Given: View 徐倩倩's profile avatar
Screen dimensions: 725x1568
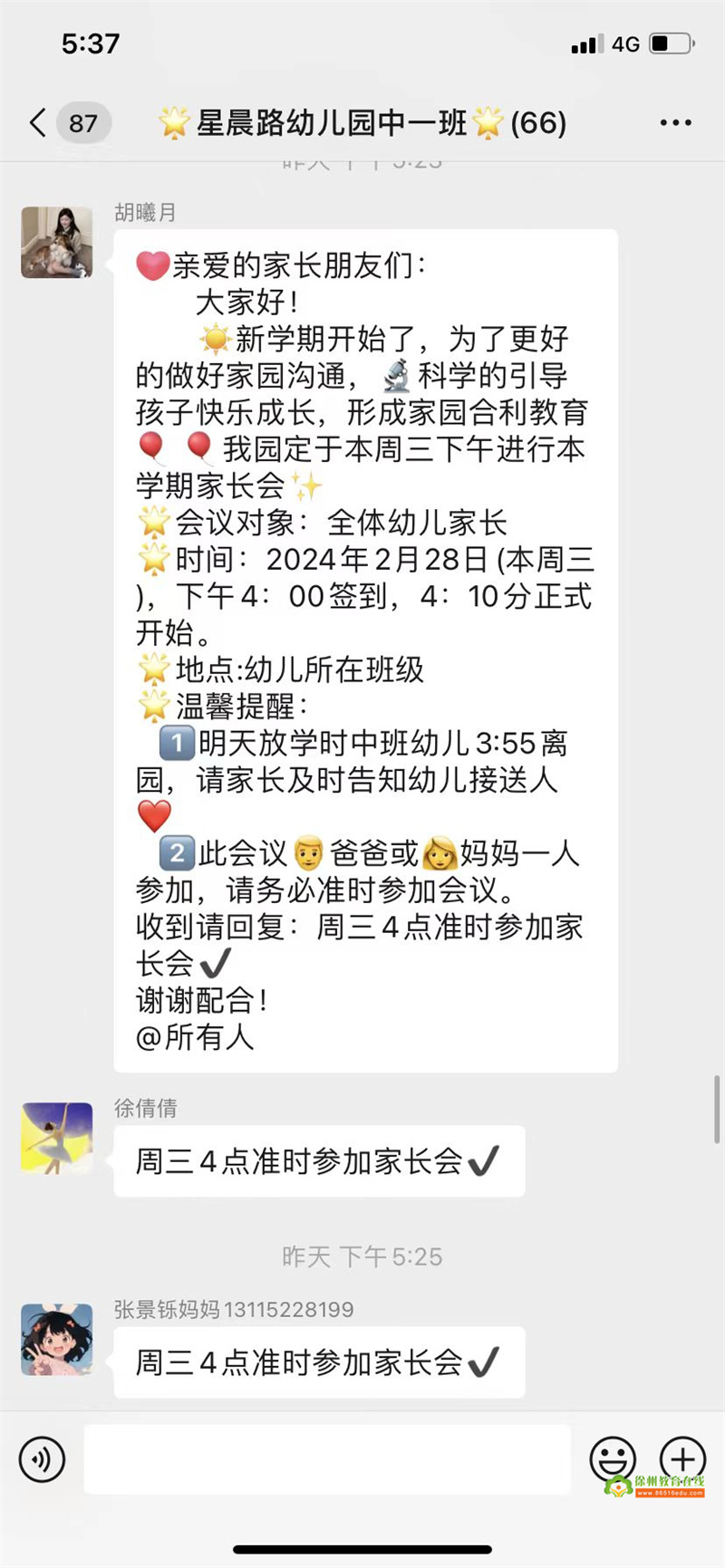Looking at the screenshot, I should (57, 1138).
